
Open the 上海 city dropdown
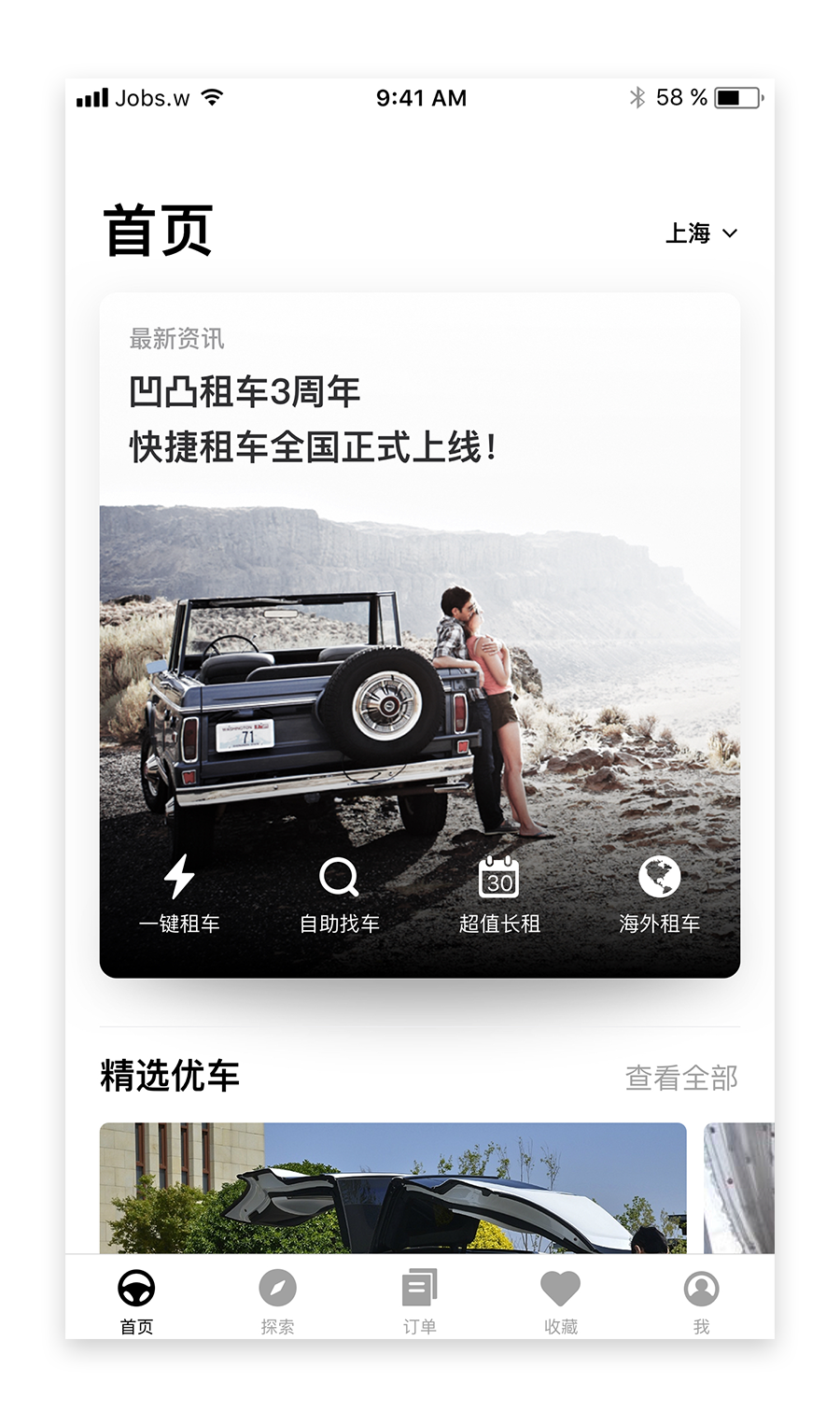pos(701,233)
